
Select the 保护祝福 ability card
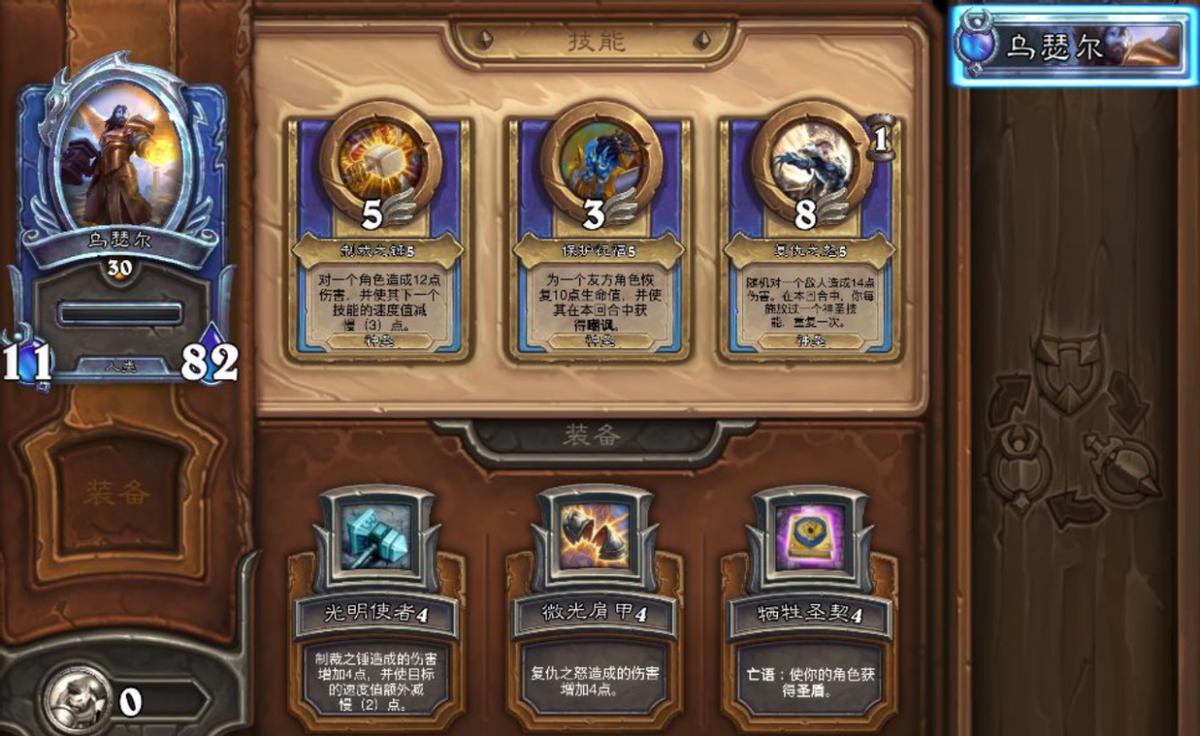pos(598,238)
